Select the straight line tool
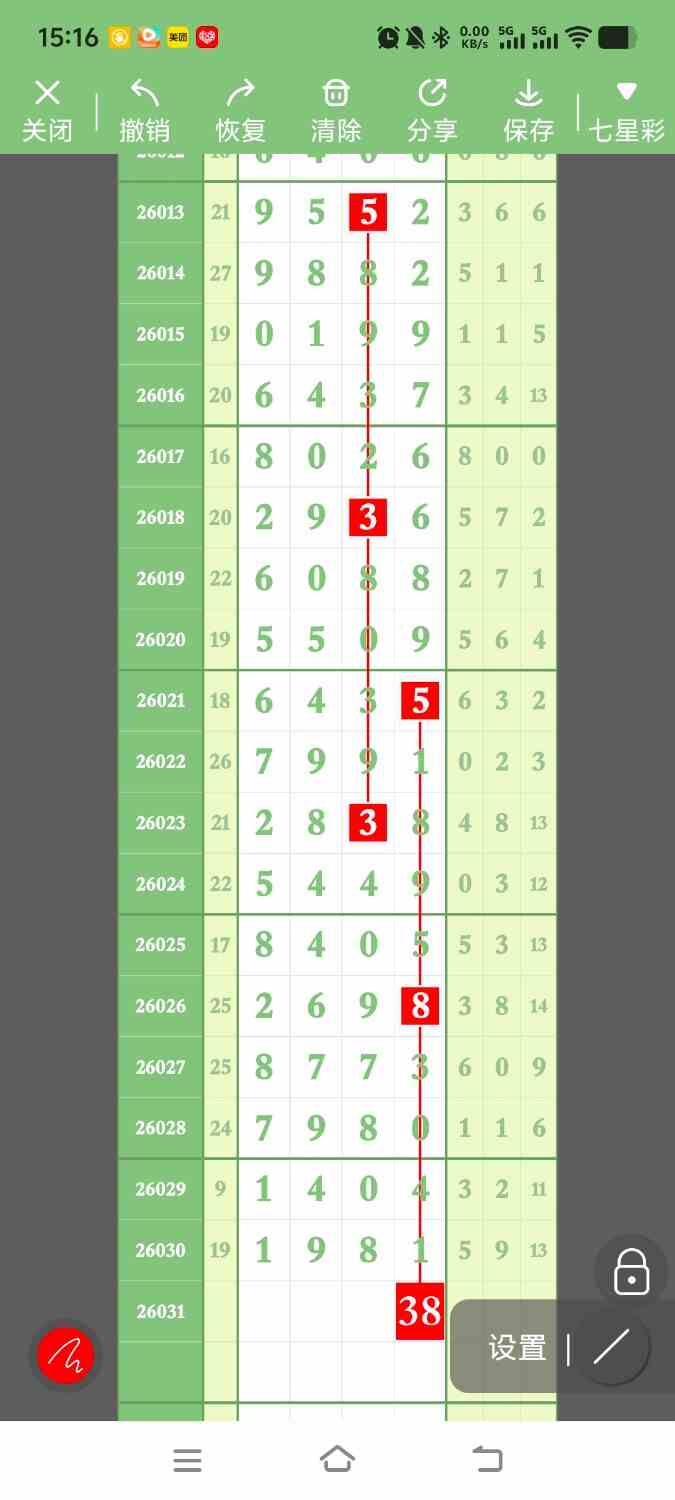This screenshot has height=1500, width=675. pyautogui.click(x=611, y=1347)
